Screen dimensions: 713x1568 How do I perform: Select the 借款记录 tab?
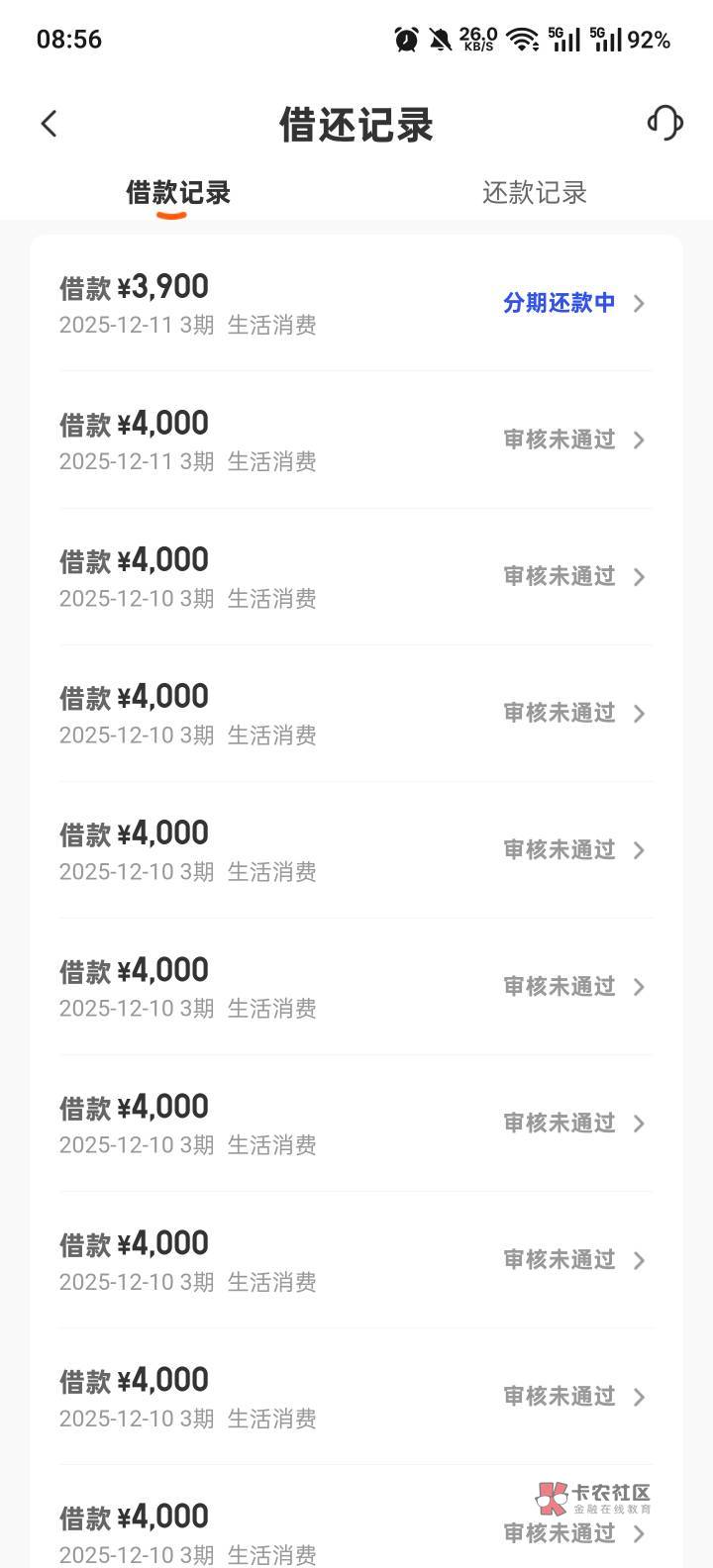click(178, 192)
